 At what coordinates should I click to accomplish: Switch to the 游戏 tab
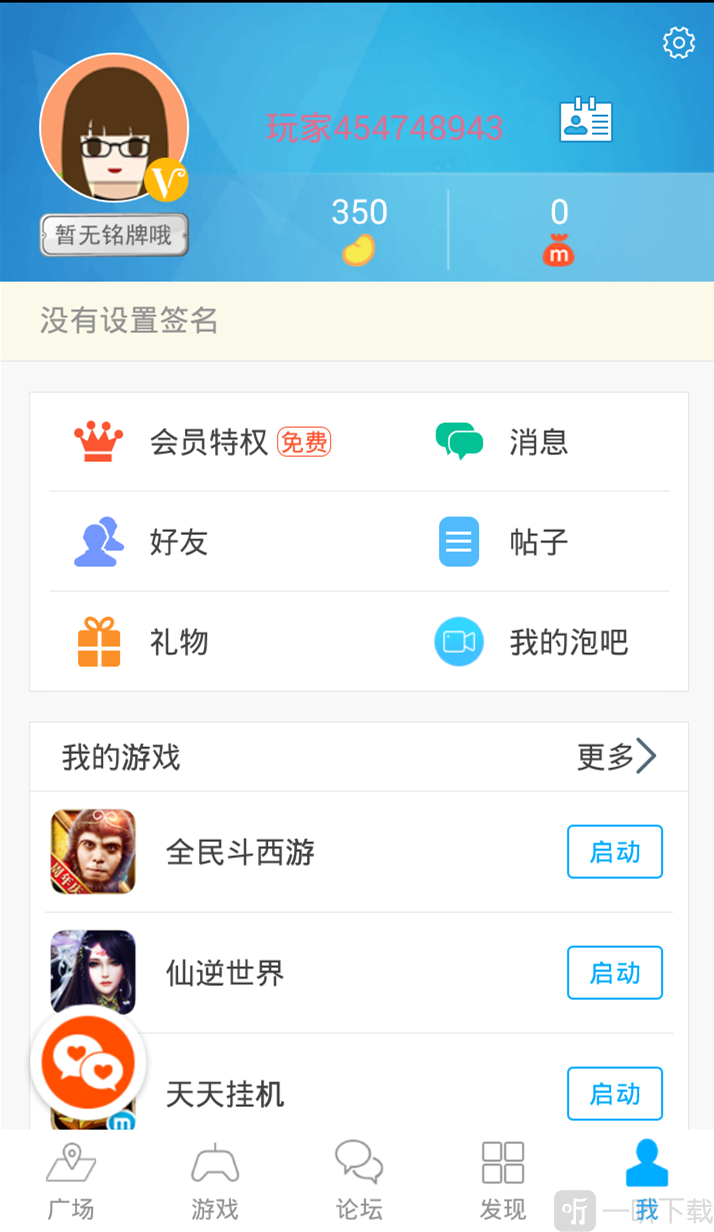215,1182
